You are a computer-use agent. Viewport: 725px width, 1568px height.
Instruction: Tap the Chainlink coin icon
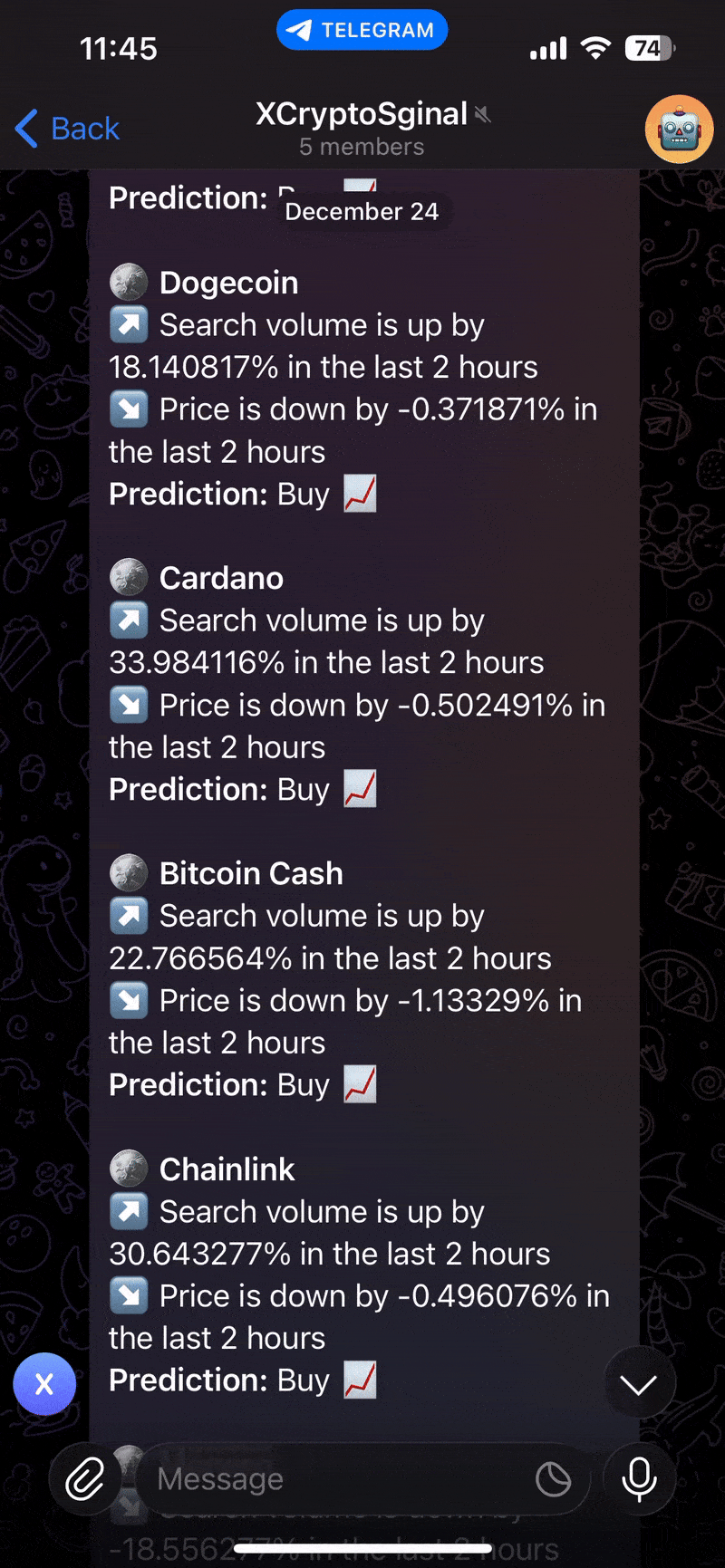pyautogui.click(x=128, y=1169)
